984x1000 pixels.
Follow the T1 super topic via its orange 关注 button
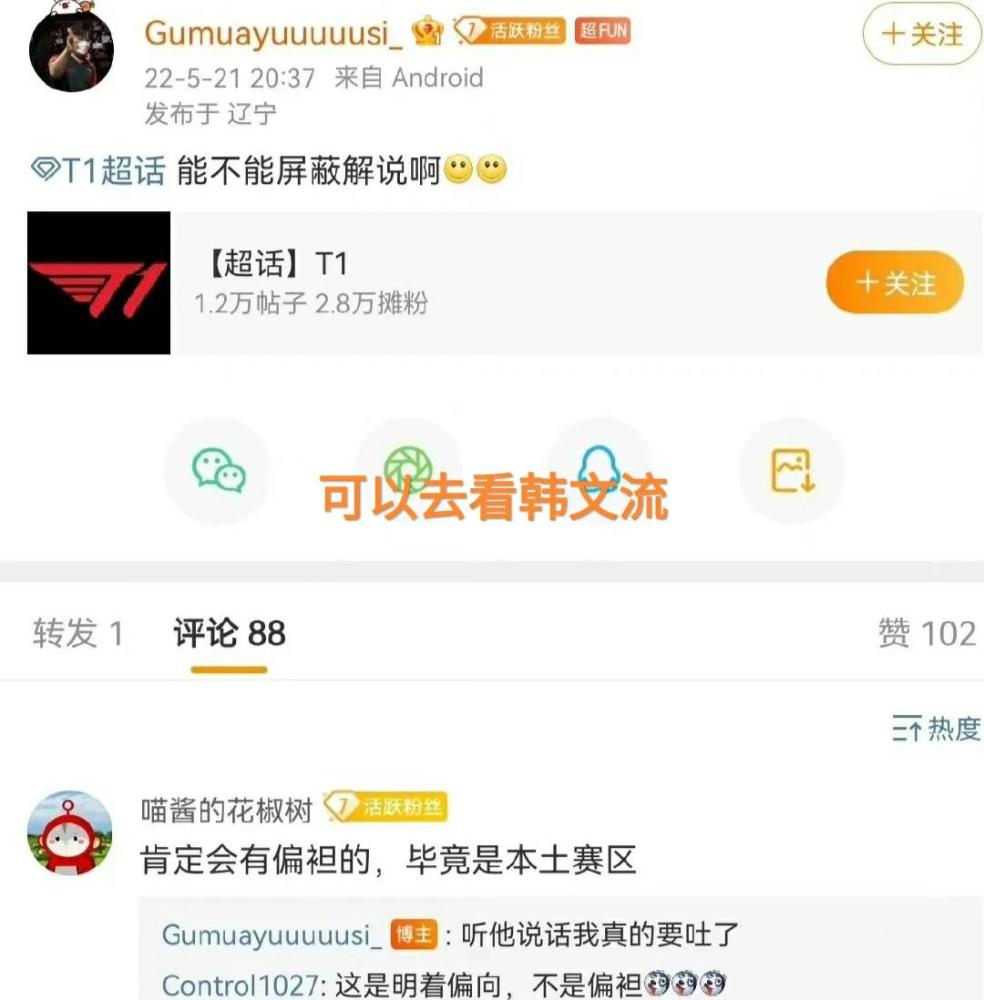(894, 284)
